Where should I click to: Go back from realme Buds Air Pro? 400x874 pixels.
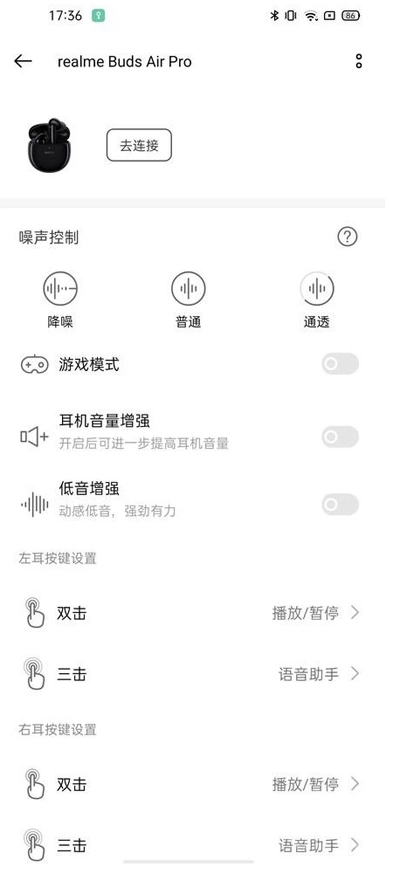pyautogui.click(x=23, y=61)
